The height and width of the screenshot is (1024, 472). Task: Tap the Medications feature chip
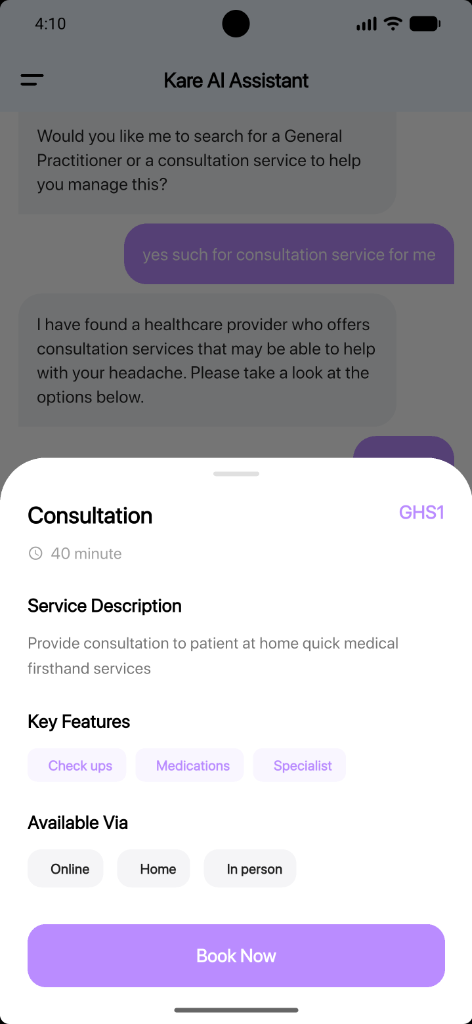[x=189, y=765]
